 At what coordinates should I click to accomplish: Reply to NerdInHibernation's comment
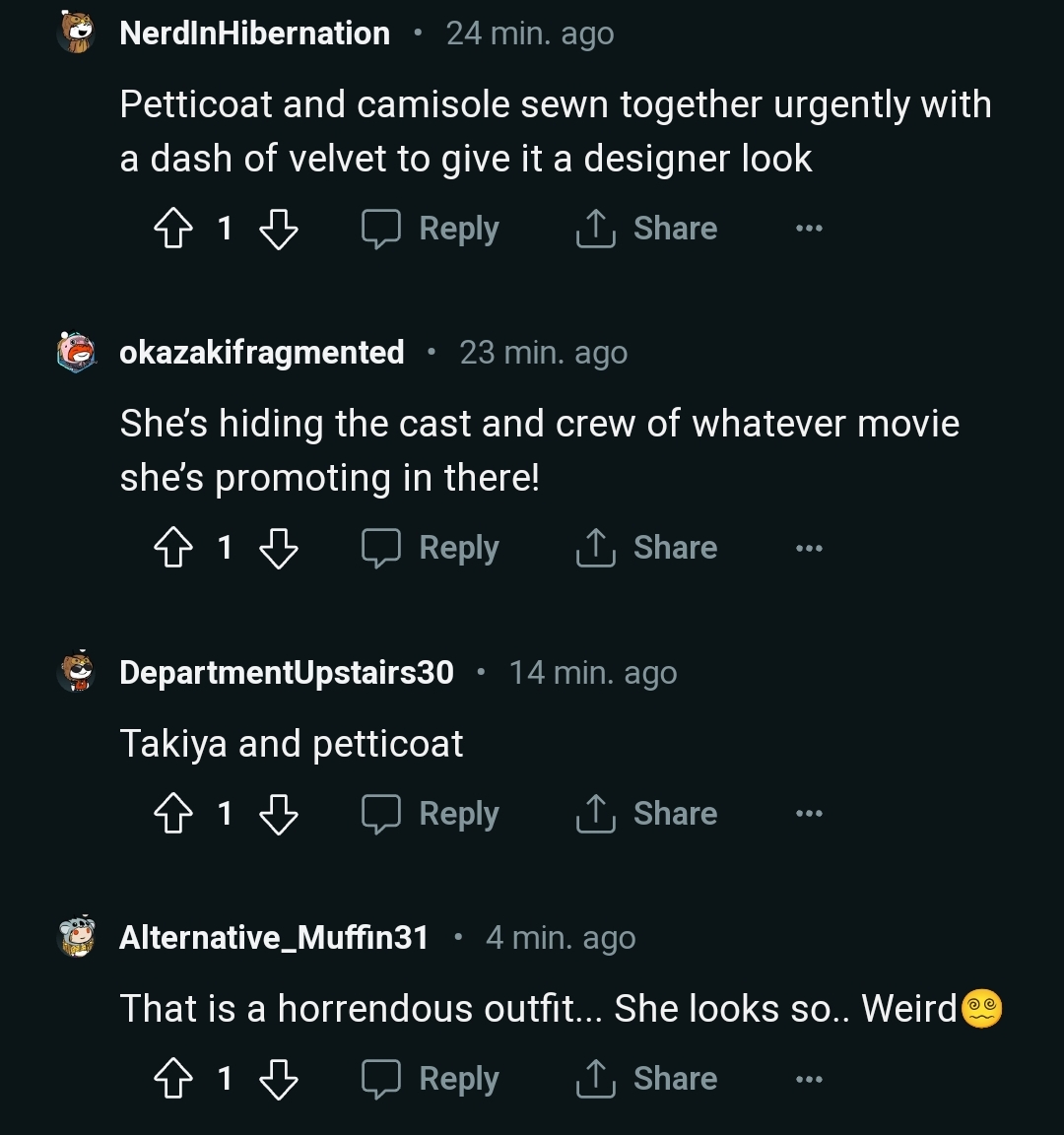[x=431, y=229]
